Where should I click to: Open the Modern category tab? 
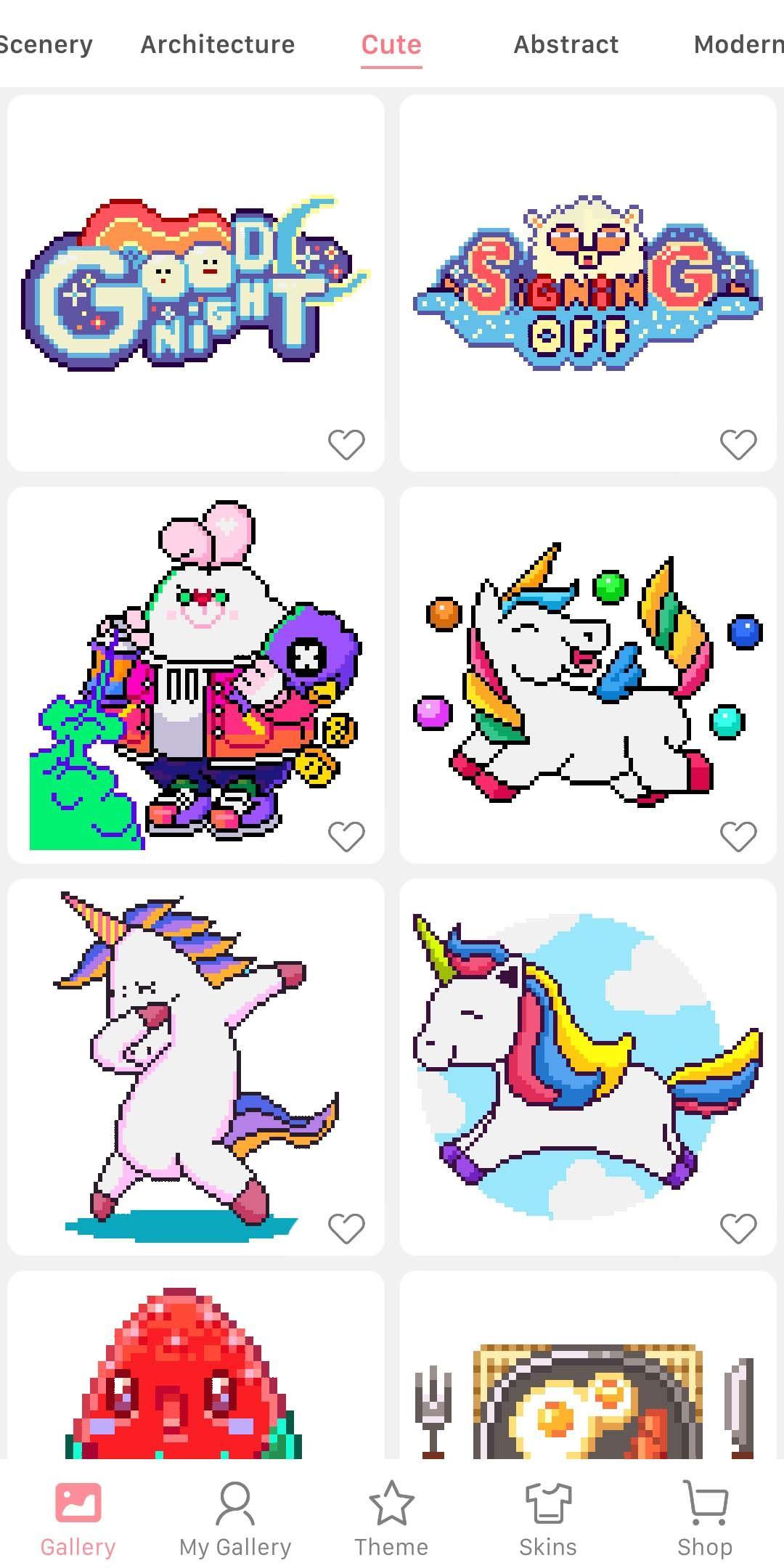(738, 45)
